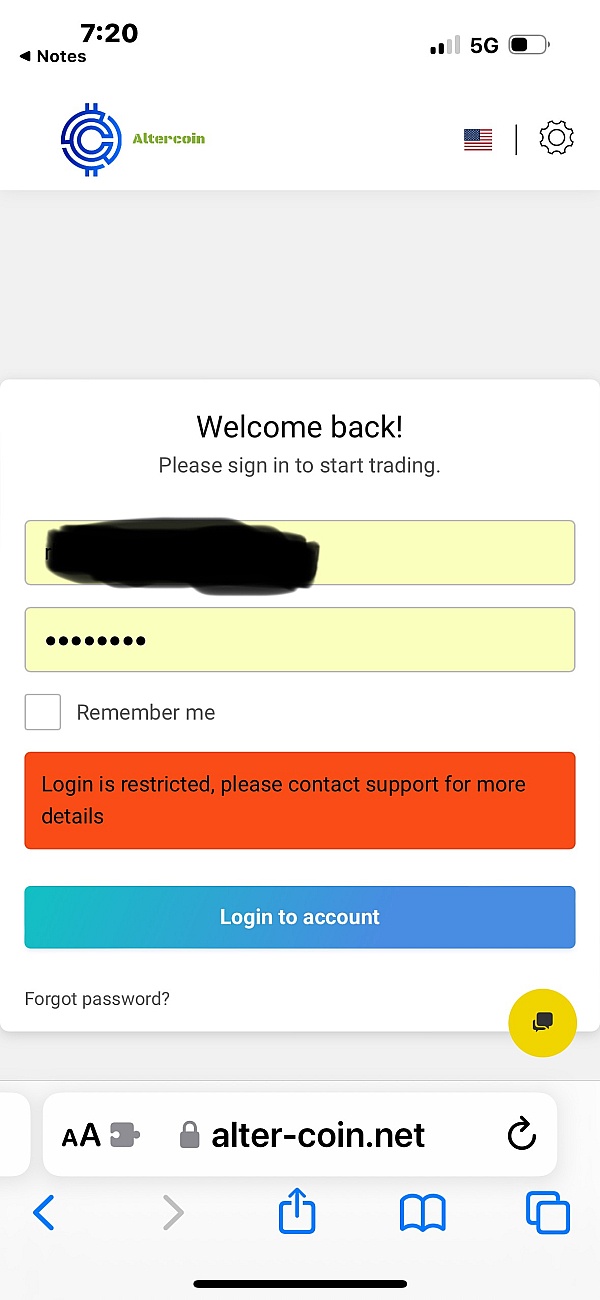This screenshot has width=600, height=1300.
Task: Share this page from Safari
Action: click(297, 1212)
